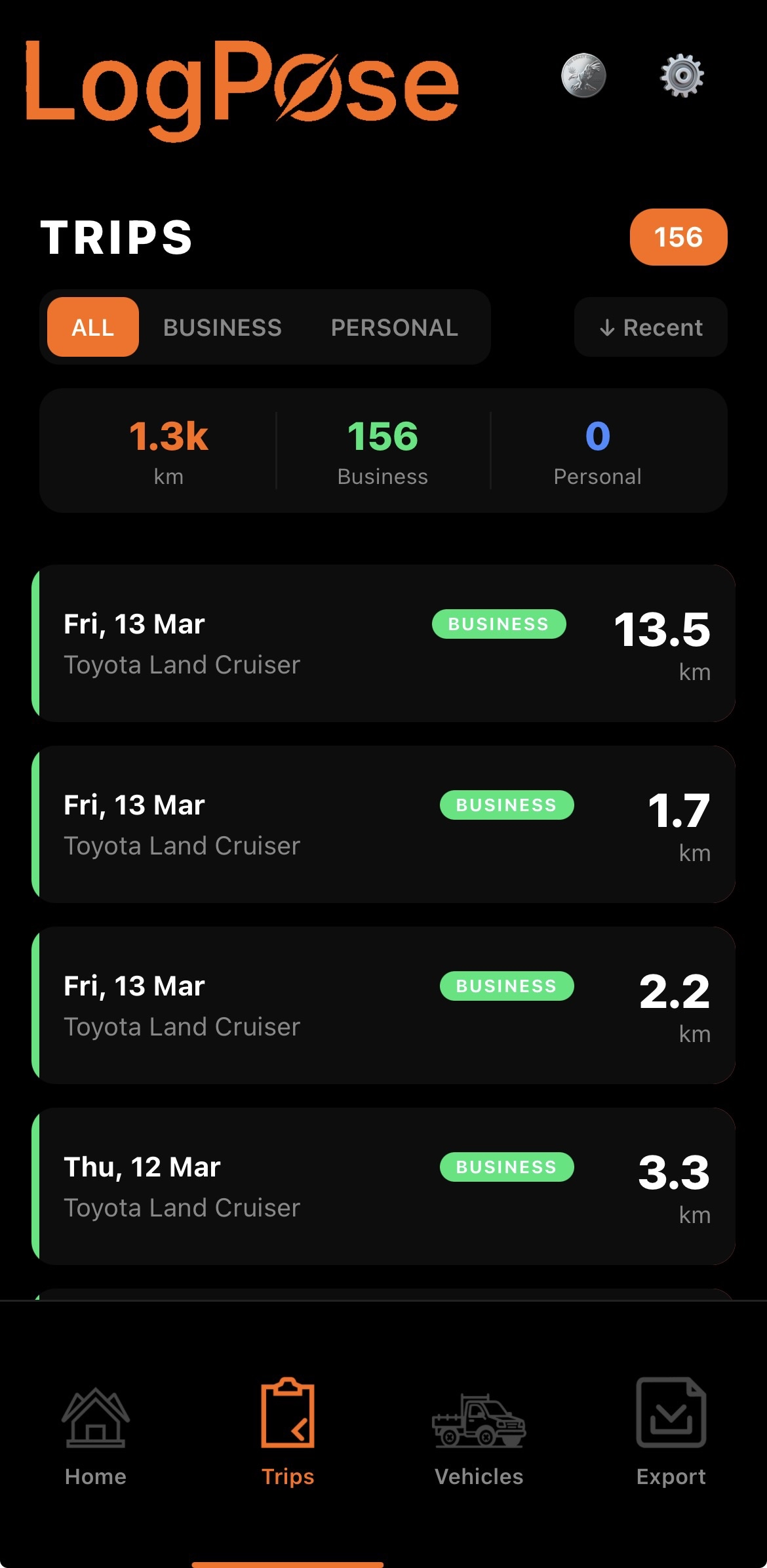Tap the orange 156 trips counter badge

click(678, 237)
